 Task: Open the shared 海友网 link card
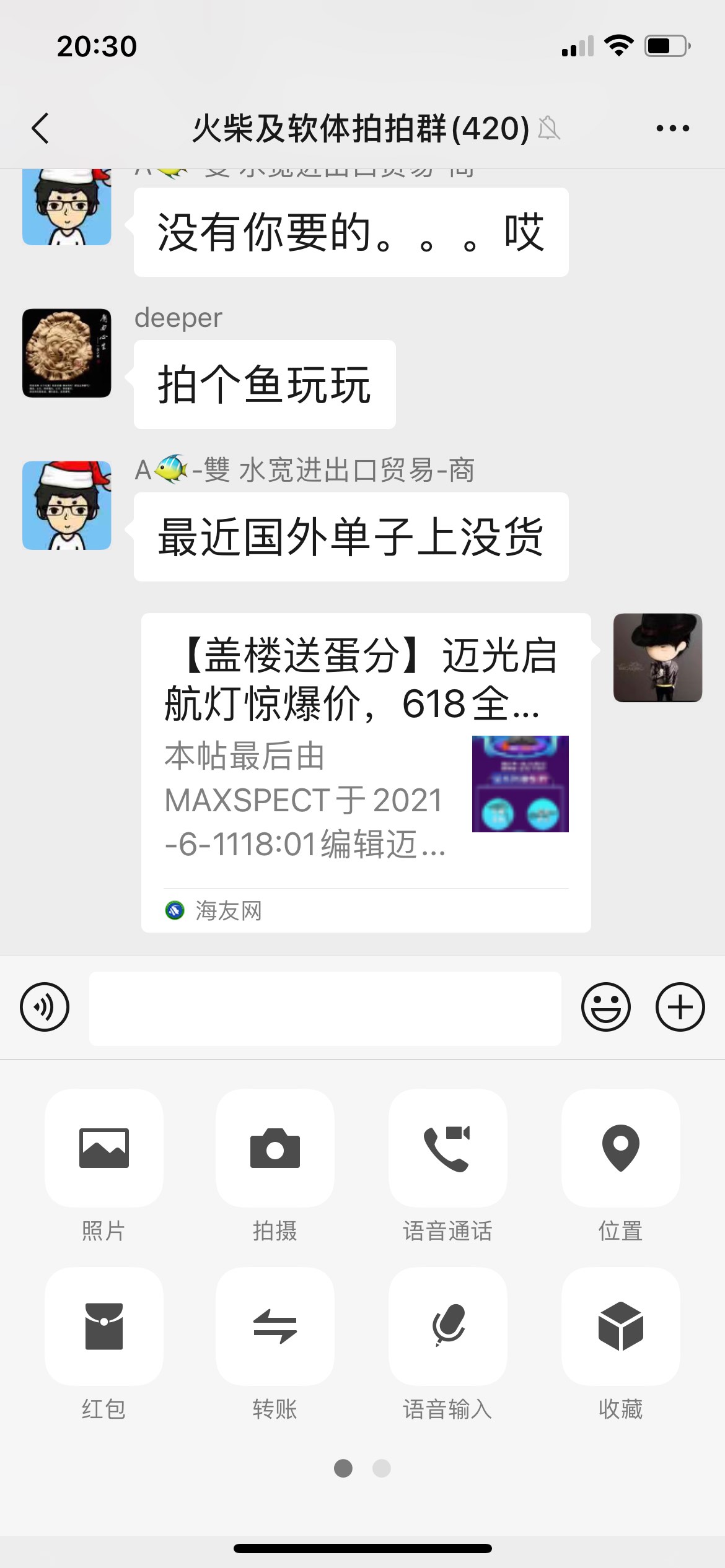pos(366,772)
